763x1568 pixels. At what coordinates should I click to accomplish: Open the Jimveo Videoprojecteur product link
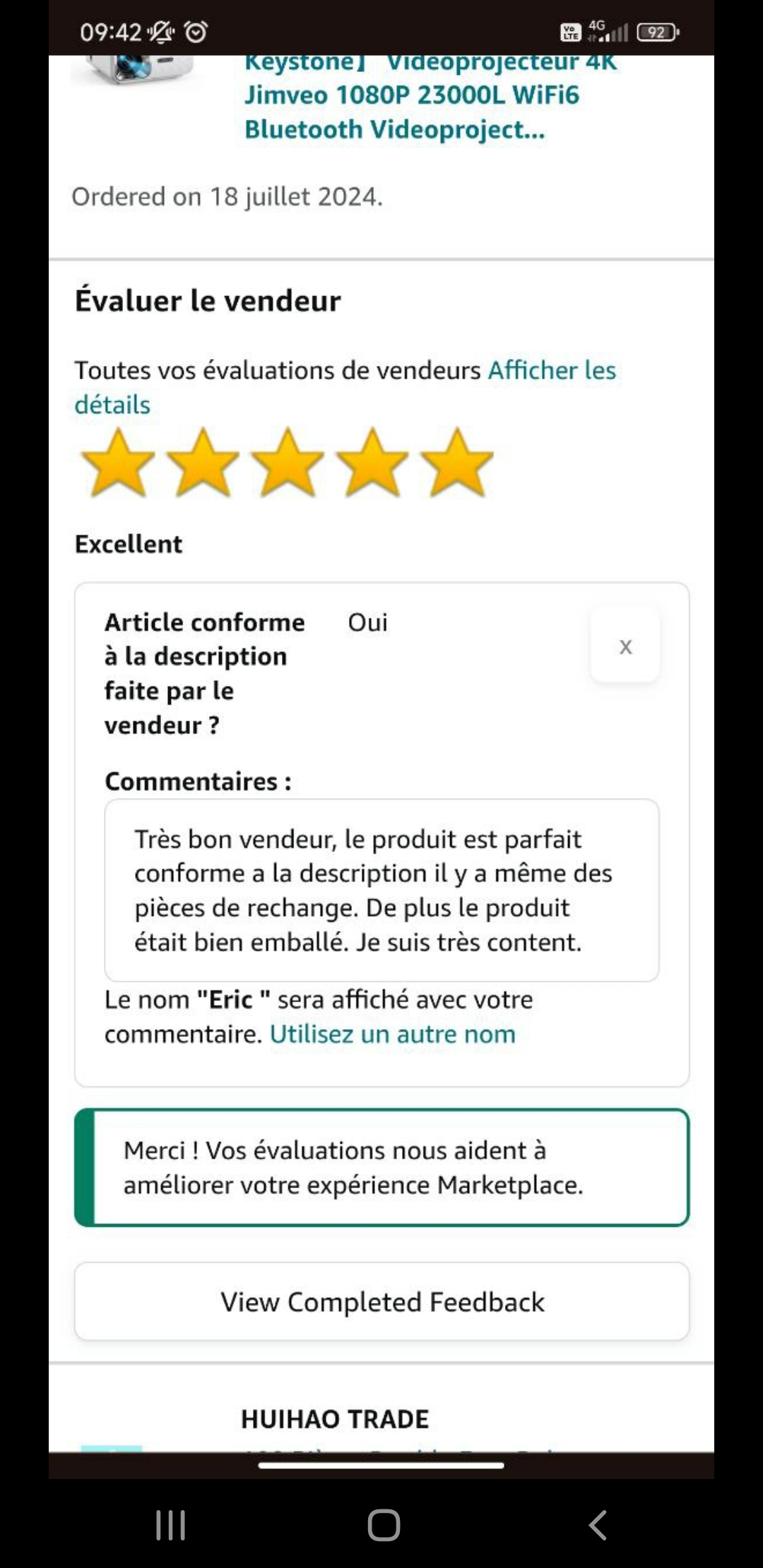coord(412,96)
